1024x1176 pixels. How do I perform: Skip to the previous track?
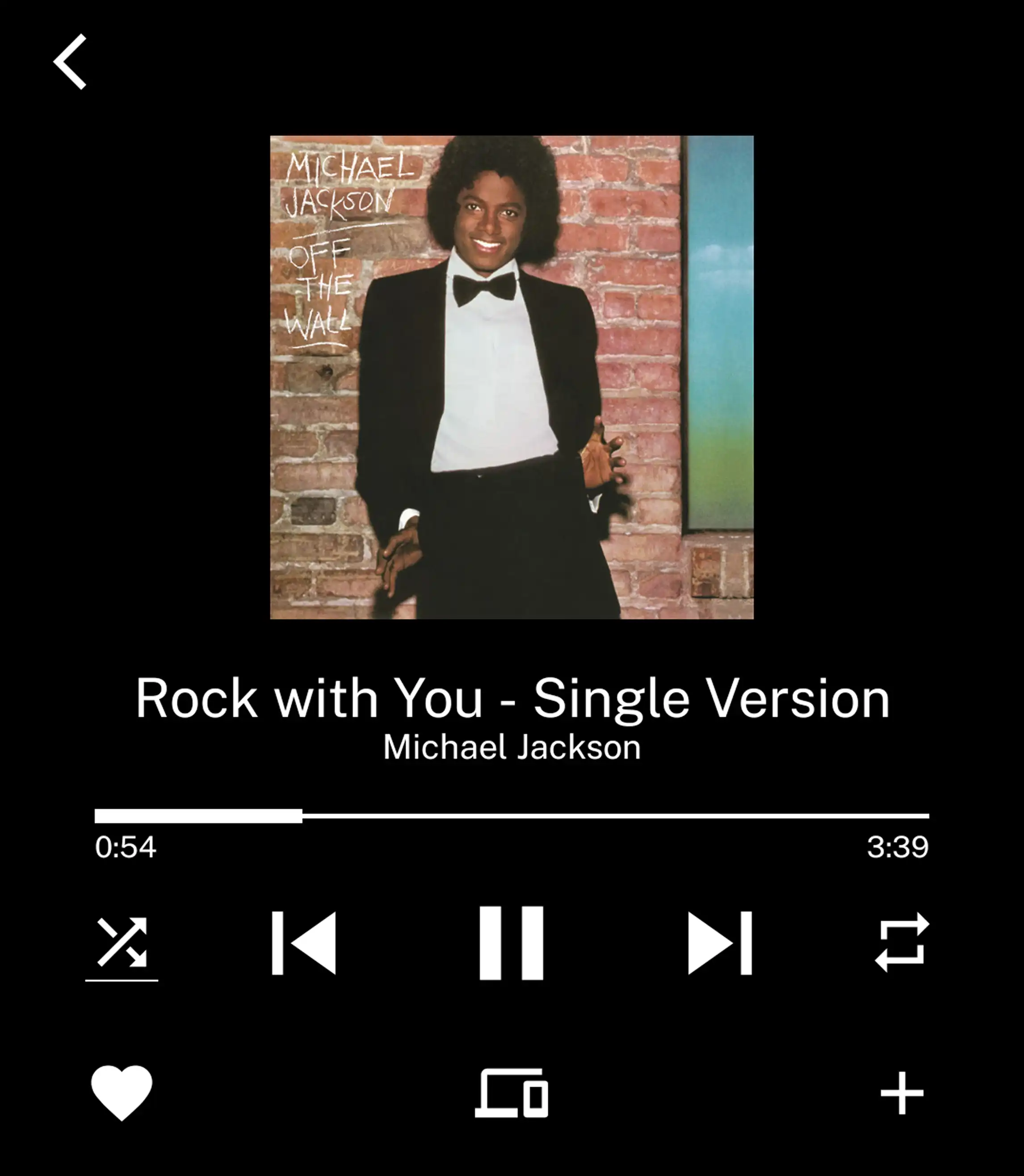pyautogui.click(x=304, y=943)
